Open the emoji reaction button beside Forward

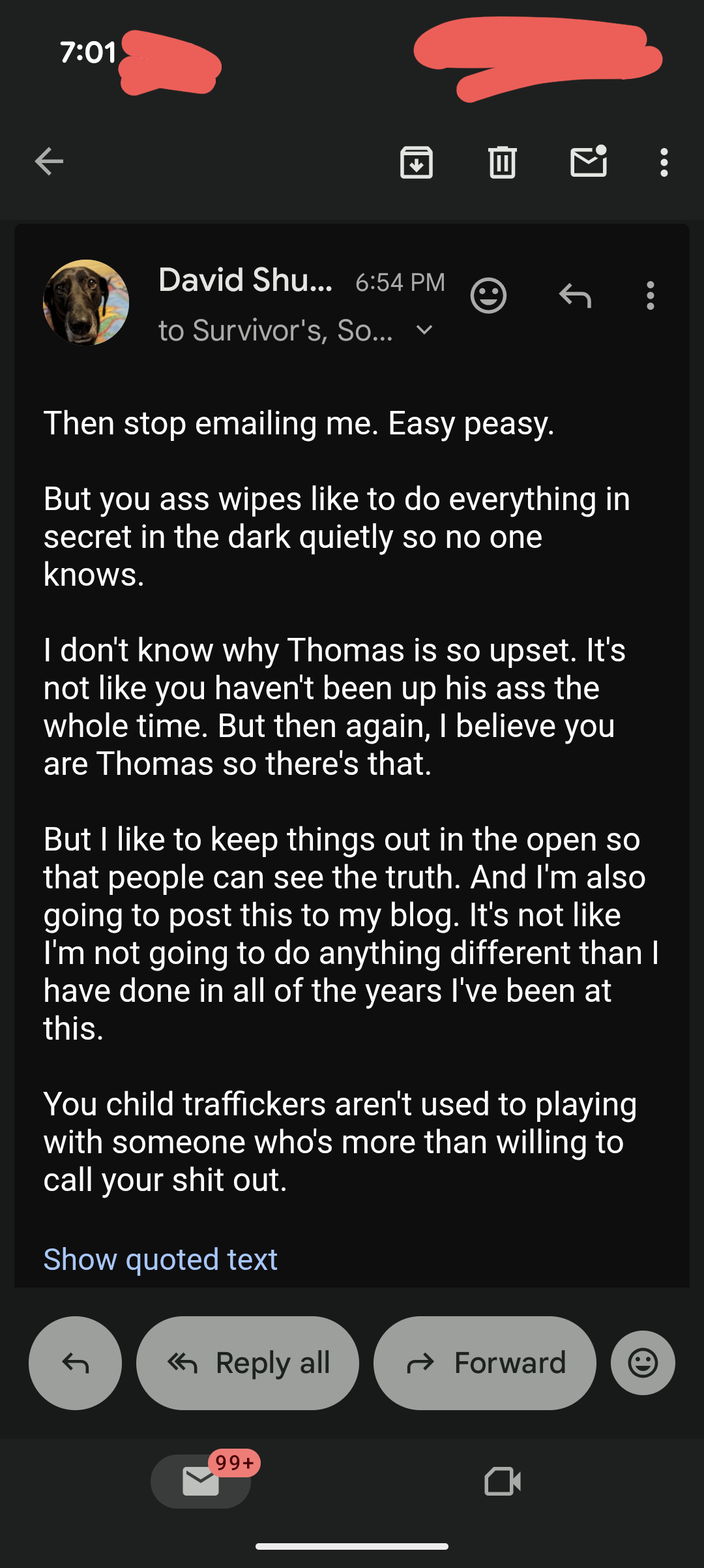[x=643, y=1363]
